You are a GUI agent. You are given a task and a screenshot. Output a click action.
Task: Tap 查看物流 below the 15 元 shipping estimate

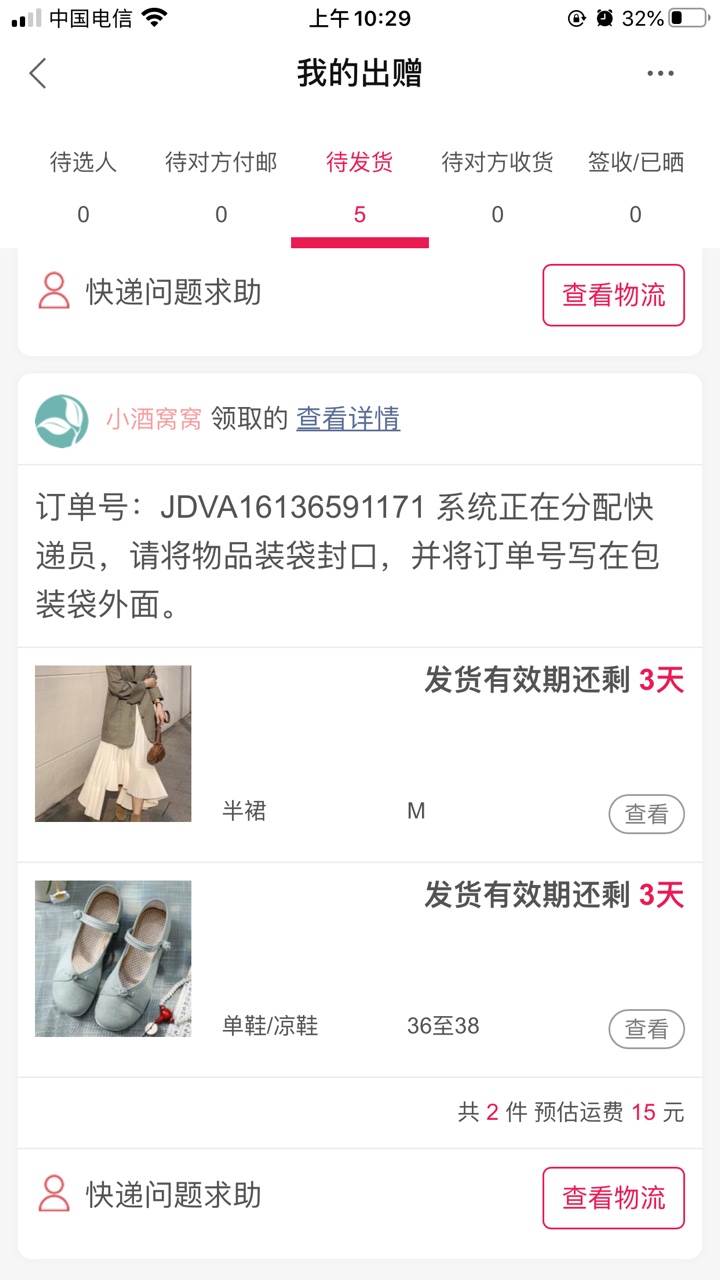[x=613, y=1197]
